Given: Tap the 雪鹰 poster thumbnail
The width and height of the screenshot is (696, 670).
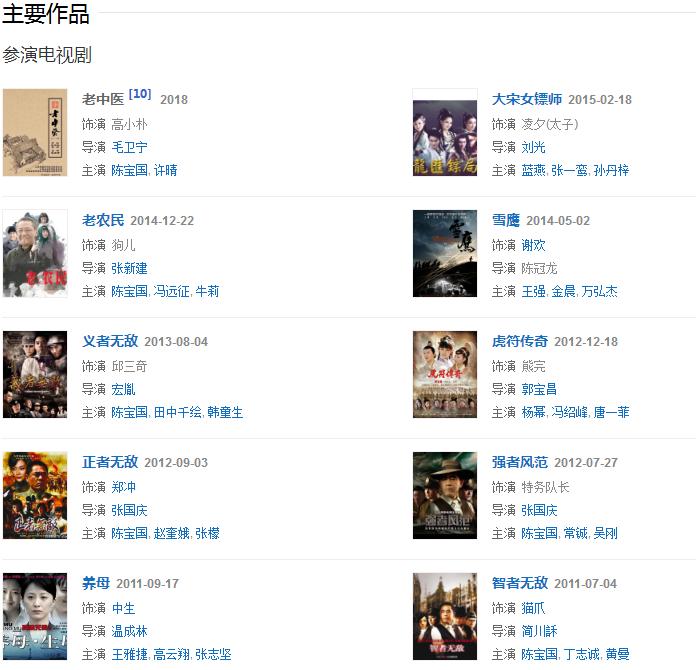Looking at the screenshot, I should coord(445,254).
